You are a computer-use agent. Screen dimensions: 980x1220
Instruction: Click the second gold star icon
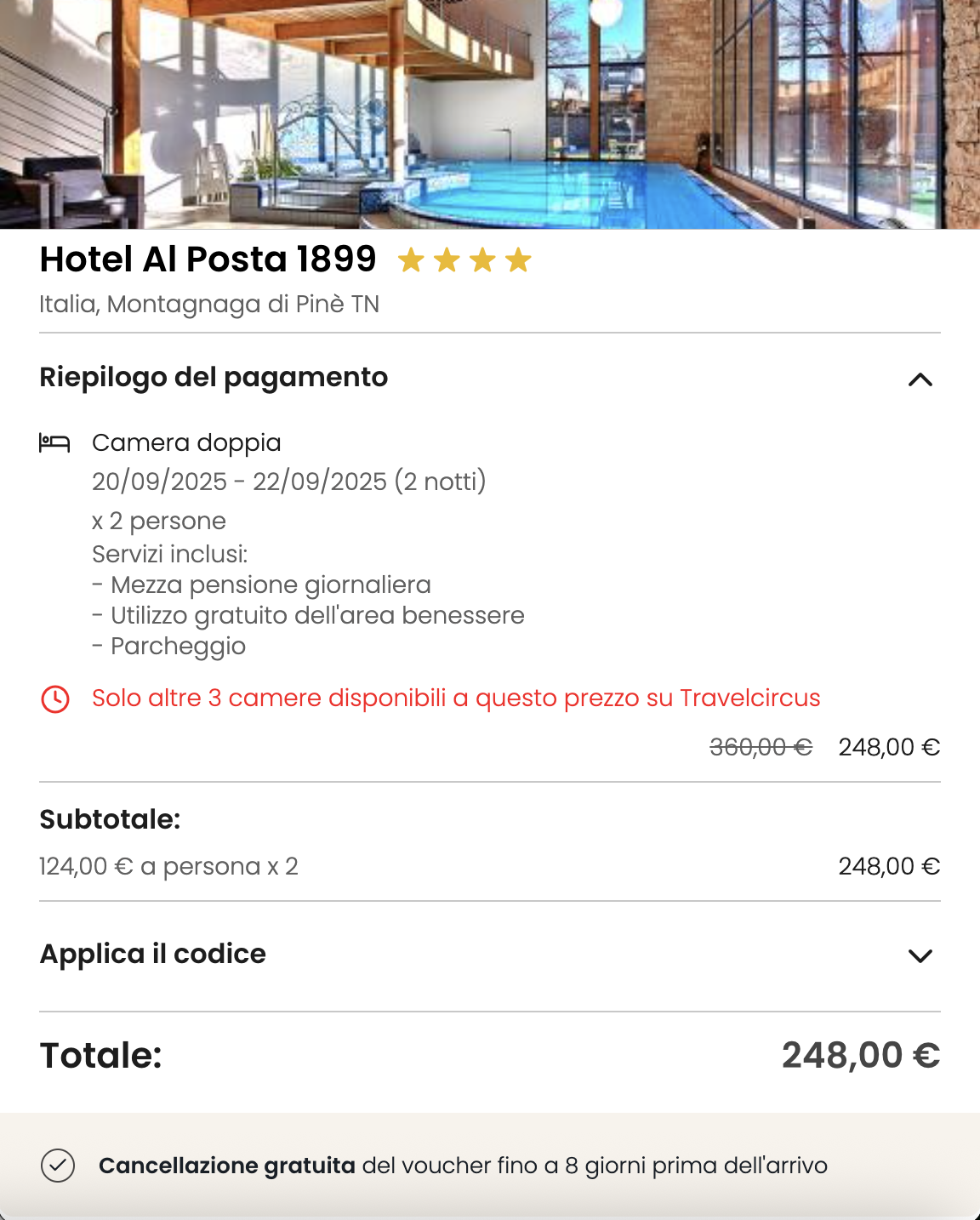(x=448, y=260)
